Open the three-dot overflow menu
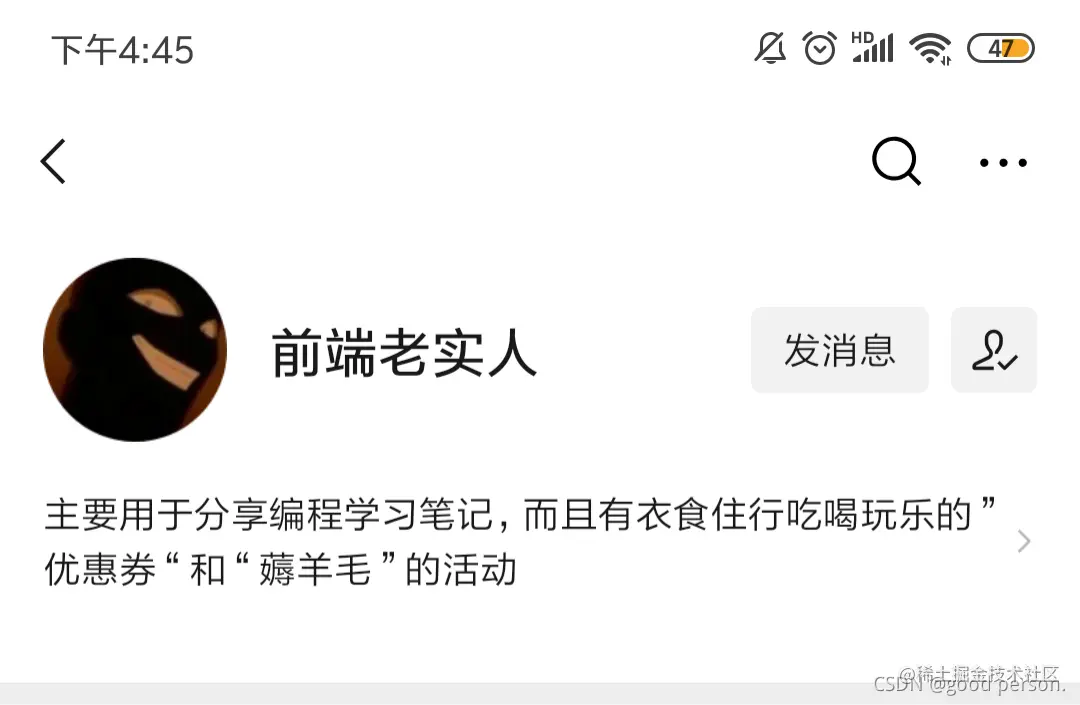Image resolution: width=1080 pixels, height=705 pixels. tap(1003, 163)
